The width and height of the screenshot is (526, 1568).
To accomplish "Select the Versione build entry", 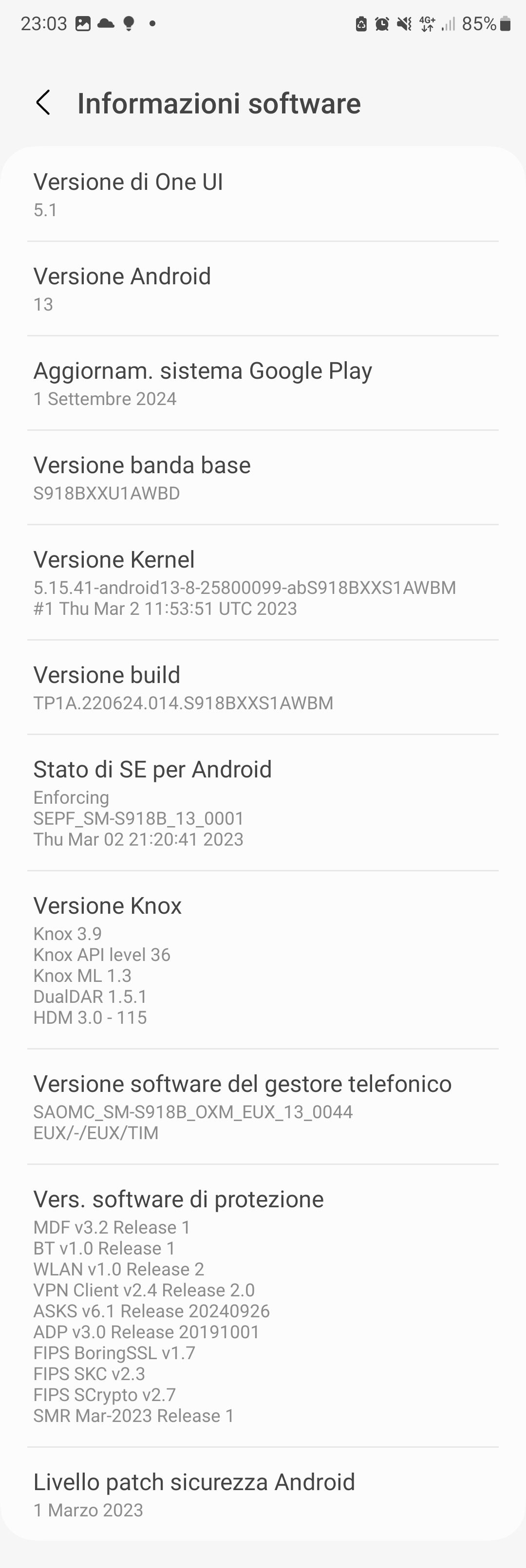I will (x=263, y=686).
